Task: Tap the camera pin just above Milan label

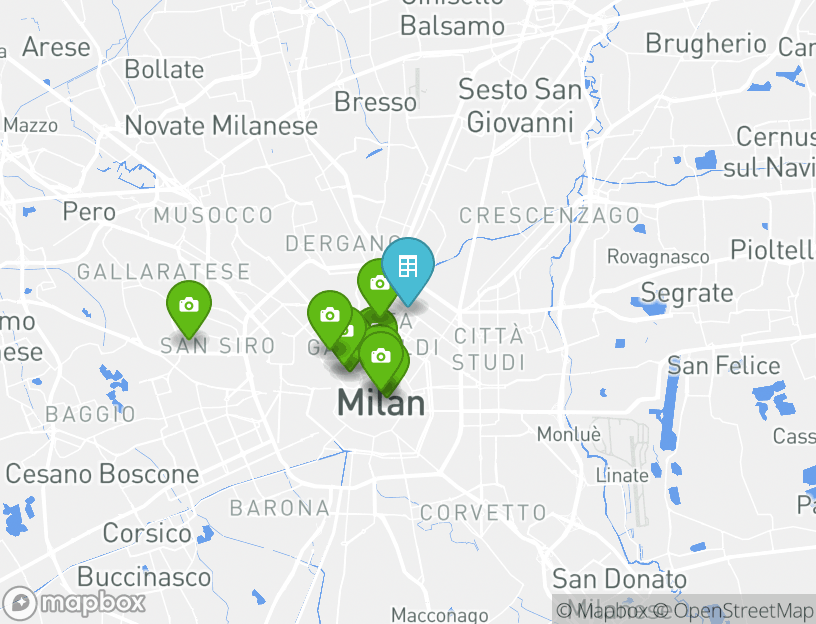Action: pos(380,356)
